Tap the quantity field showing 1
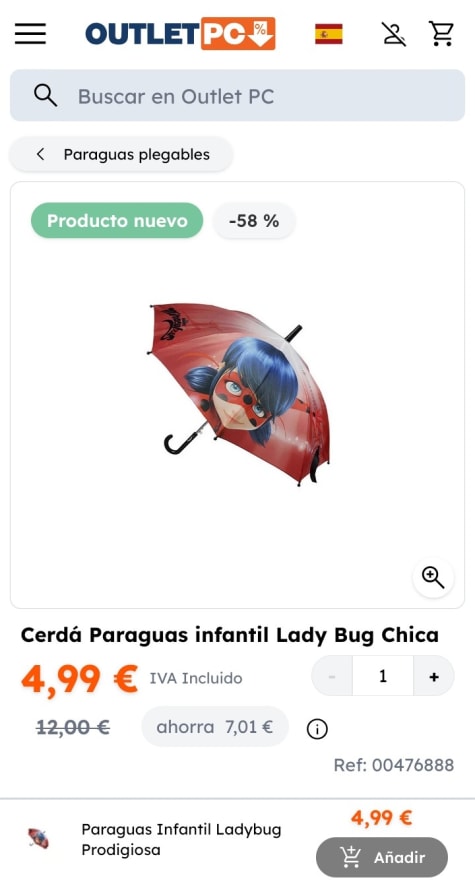 pyautogui.click(x=383, y=676)
